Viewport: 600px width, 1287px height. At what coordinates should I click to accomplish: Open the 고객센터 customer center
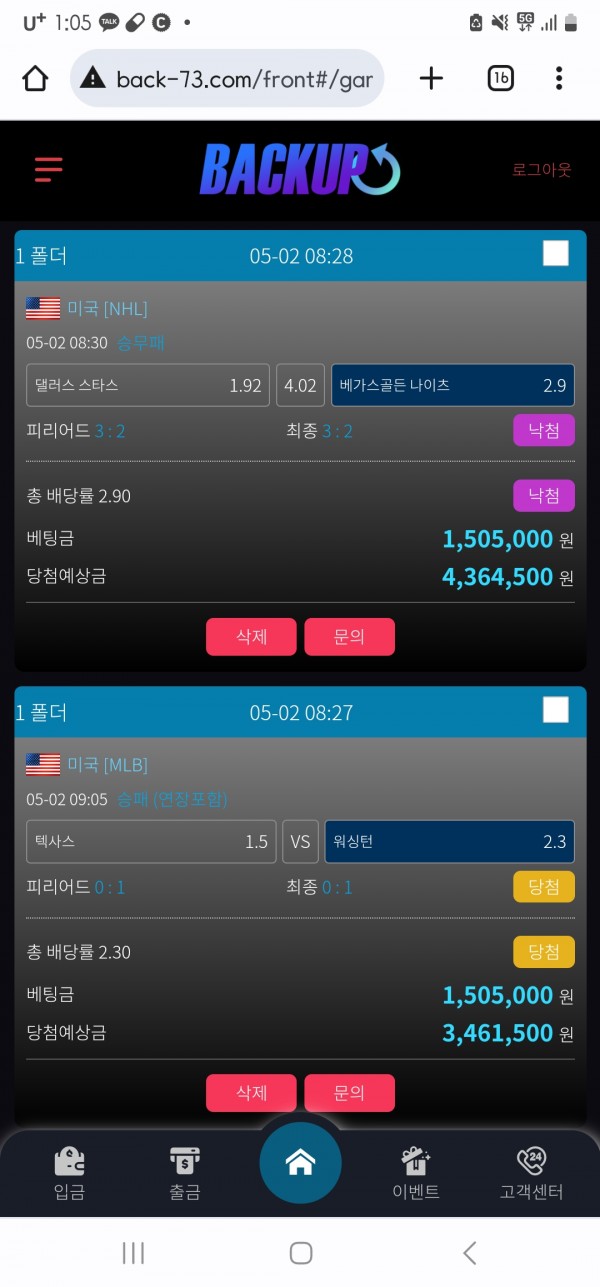point(531,1174)
